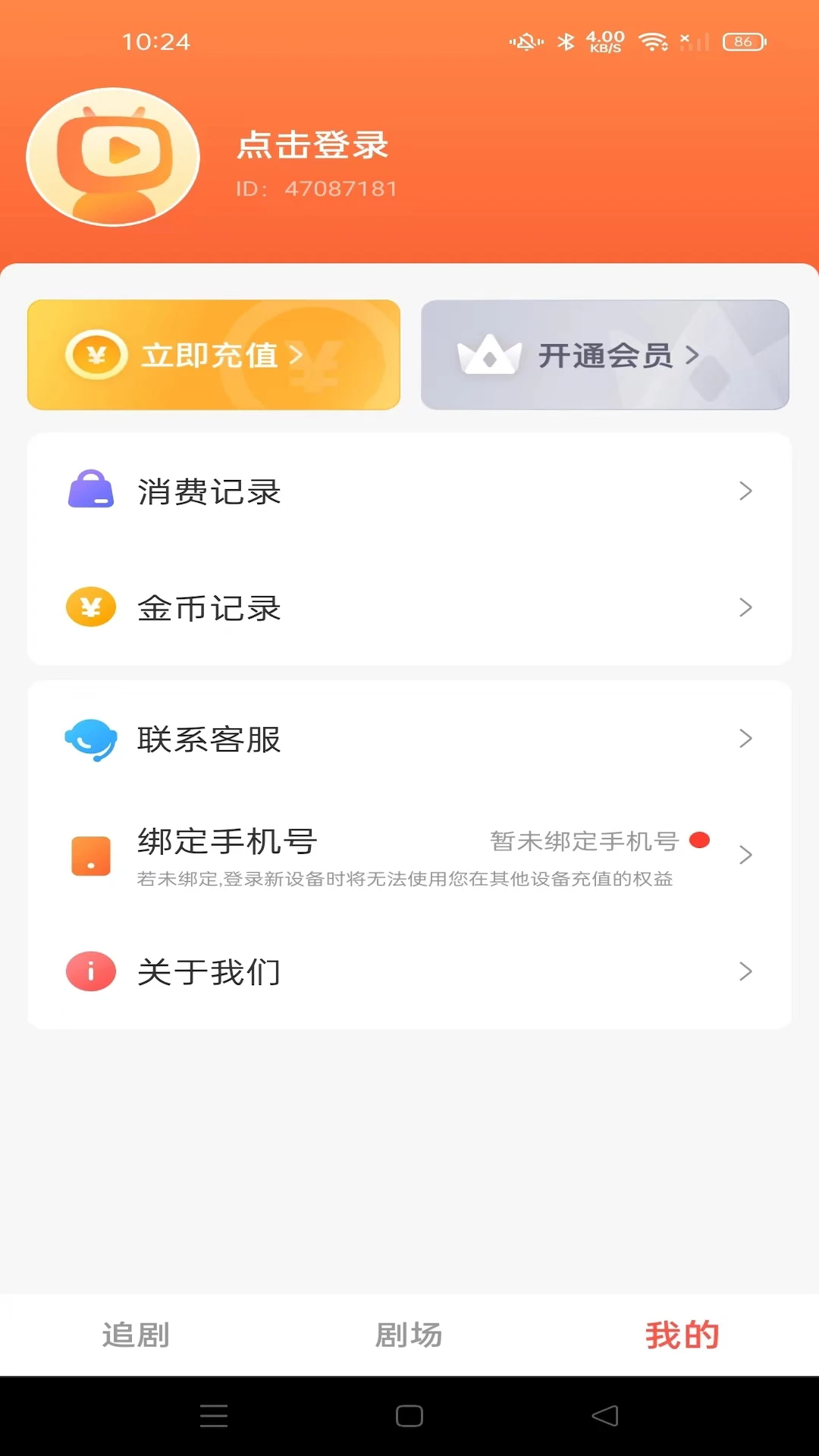Tap the profile avatar
This screenshot has height=1456, width=819.
113,157
